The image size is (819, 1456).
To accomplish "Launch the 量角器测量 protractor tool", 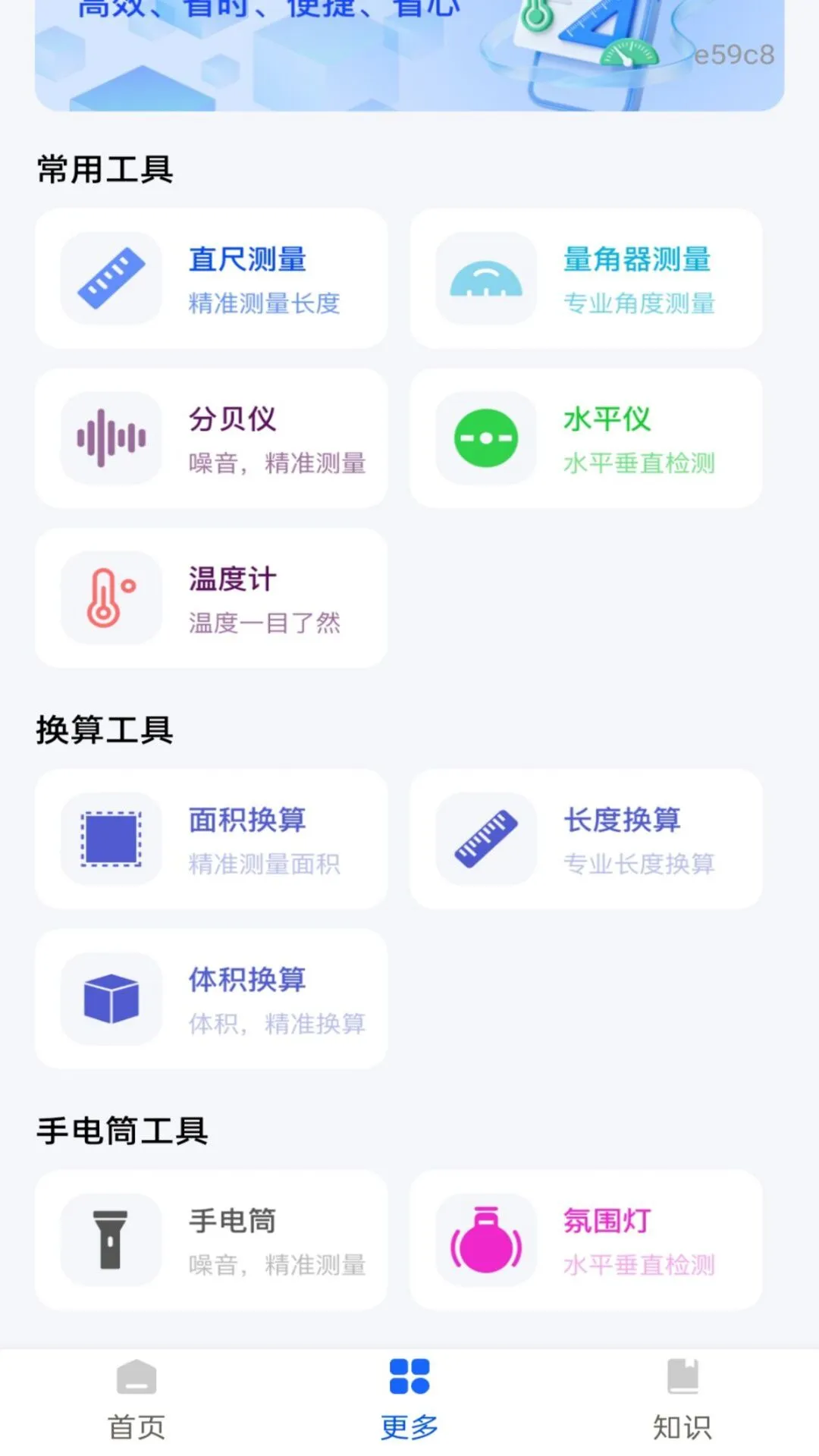I will tap(585, 279).
